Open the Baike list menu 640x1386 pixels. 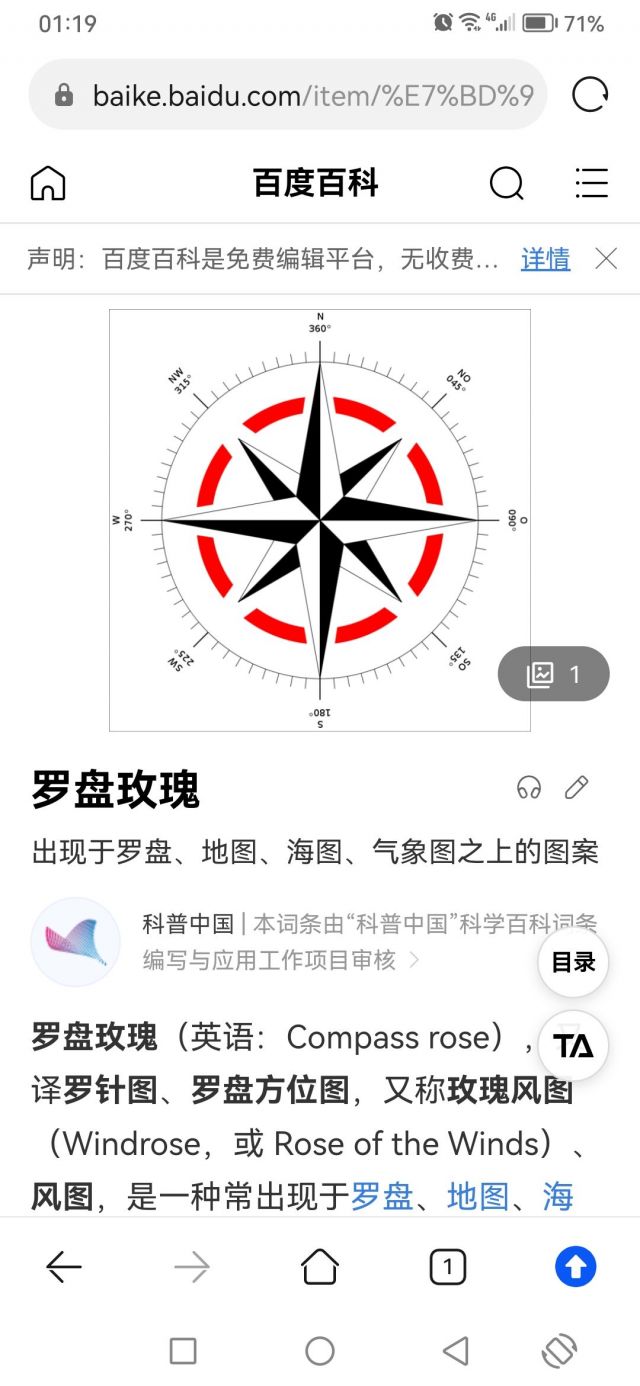592,184
